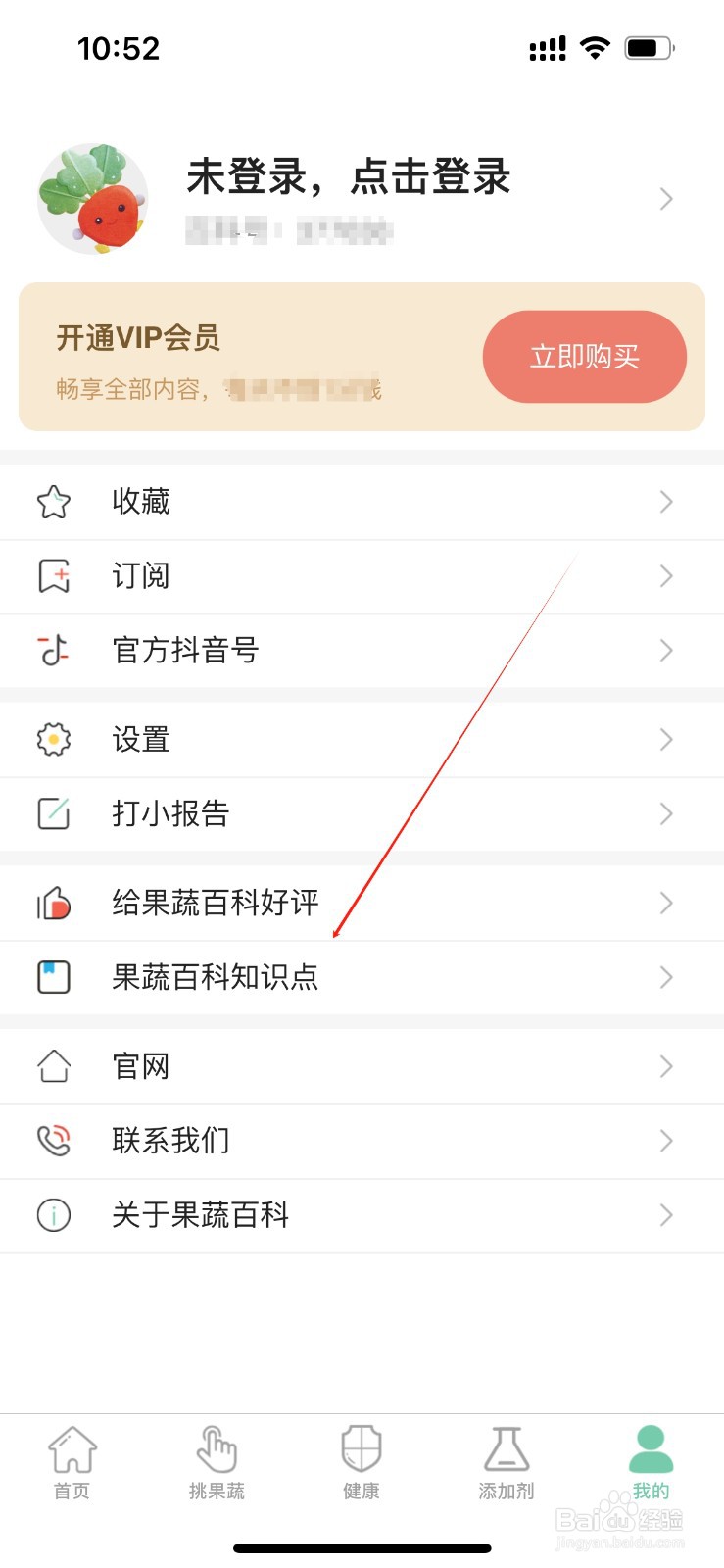Tap 未登录，点击登录 to sign in
This screenshot has height=1568, width=724.
click(x=348, y=177)
